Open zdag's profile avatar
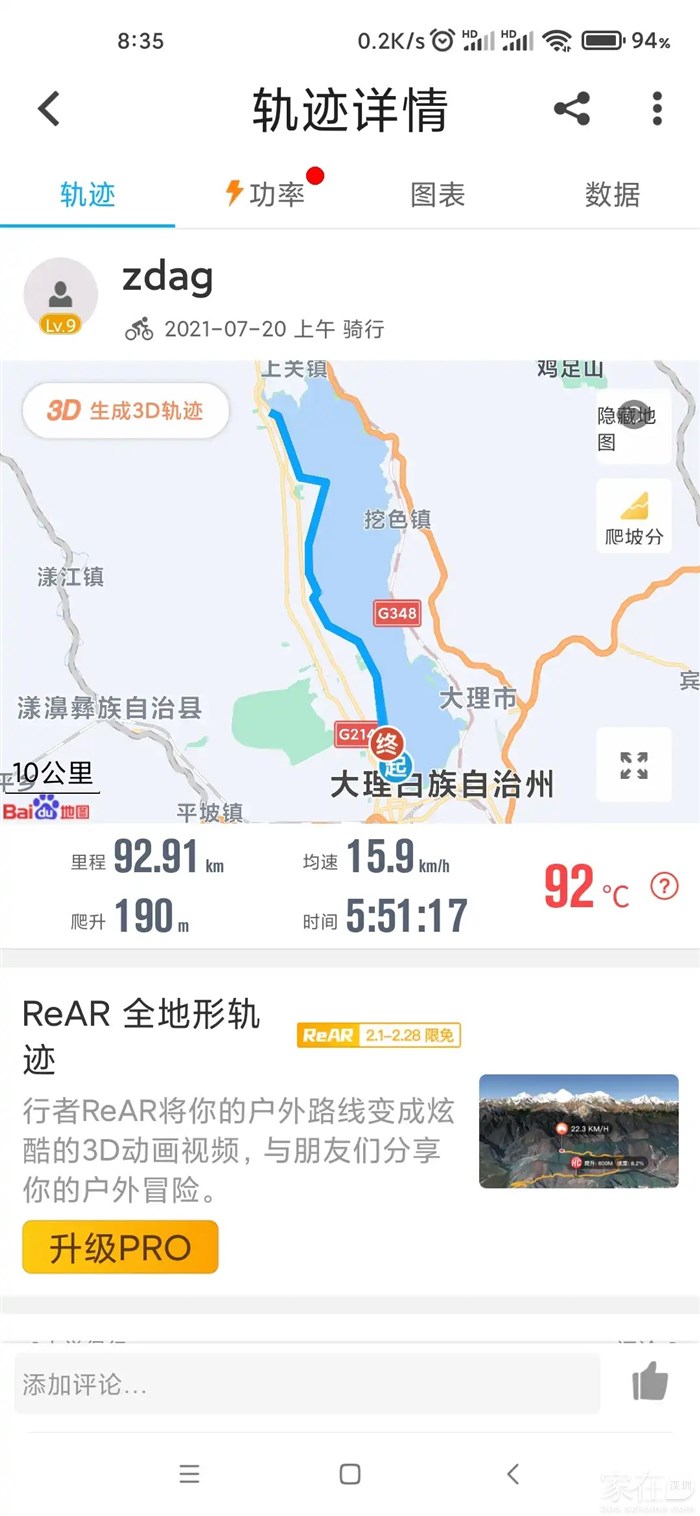Image resolution: width=700 pixels, height=1516 pixels. [60, 296]
